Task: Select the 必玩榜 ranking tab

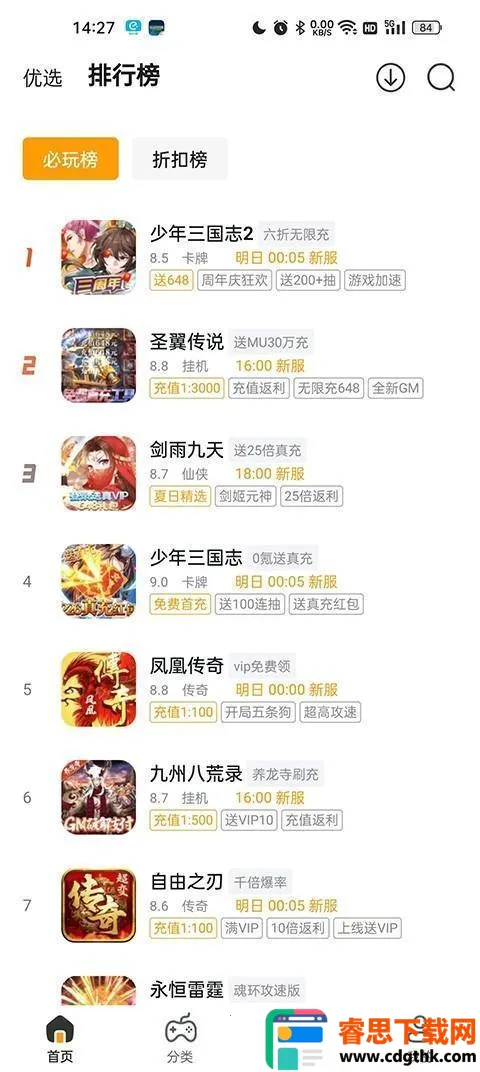Action: point(70,159)
